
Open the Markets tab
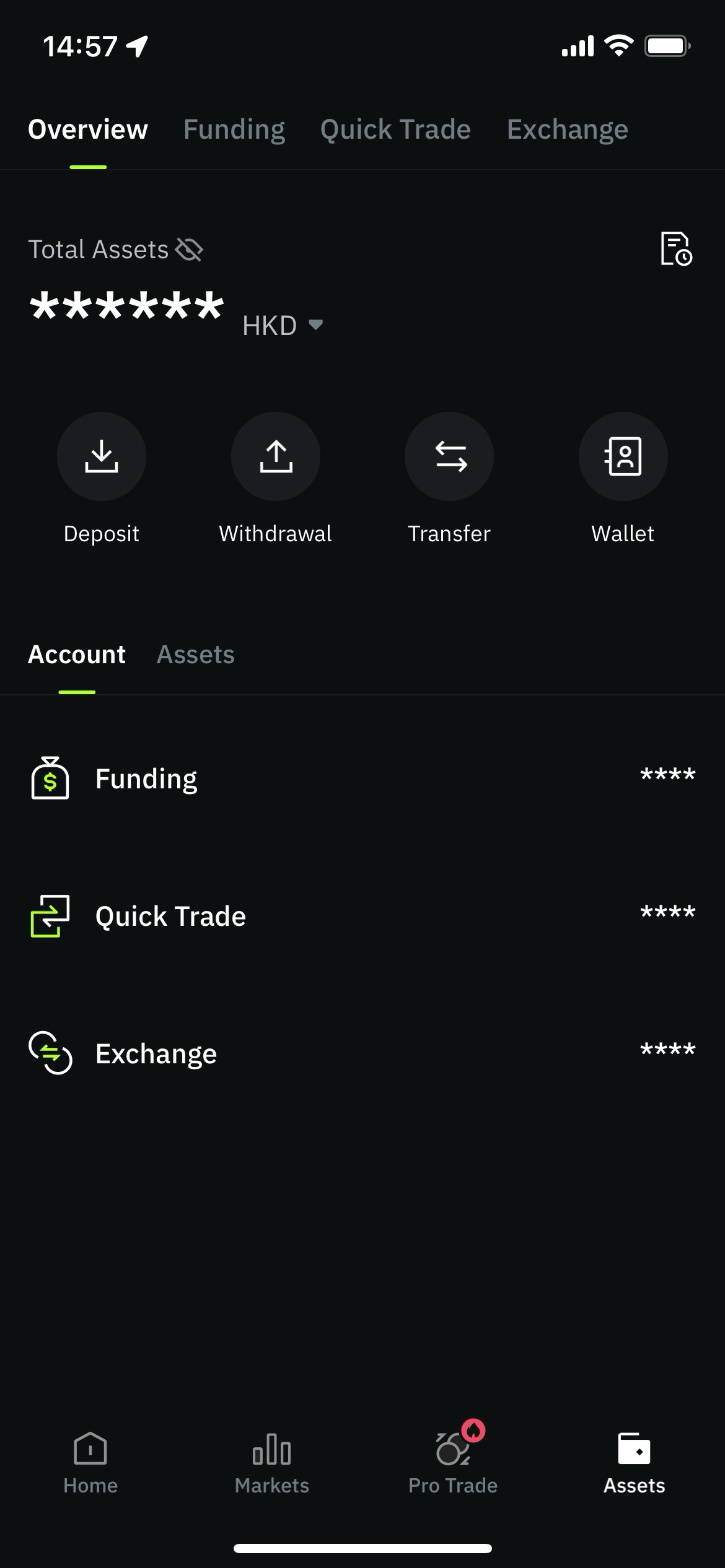point(271,1464)
